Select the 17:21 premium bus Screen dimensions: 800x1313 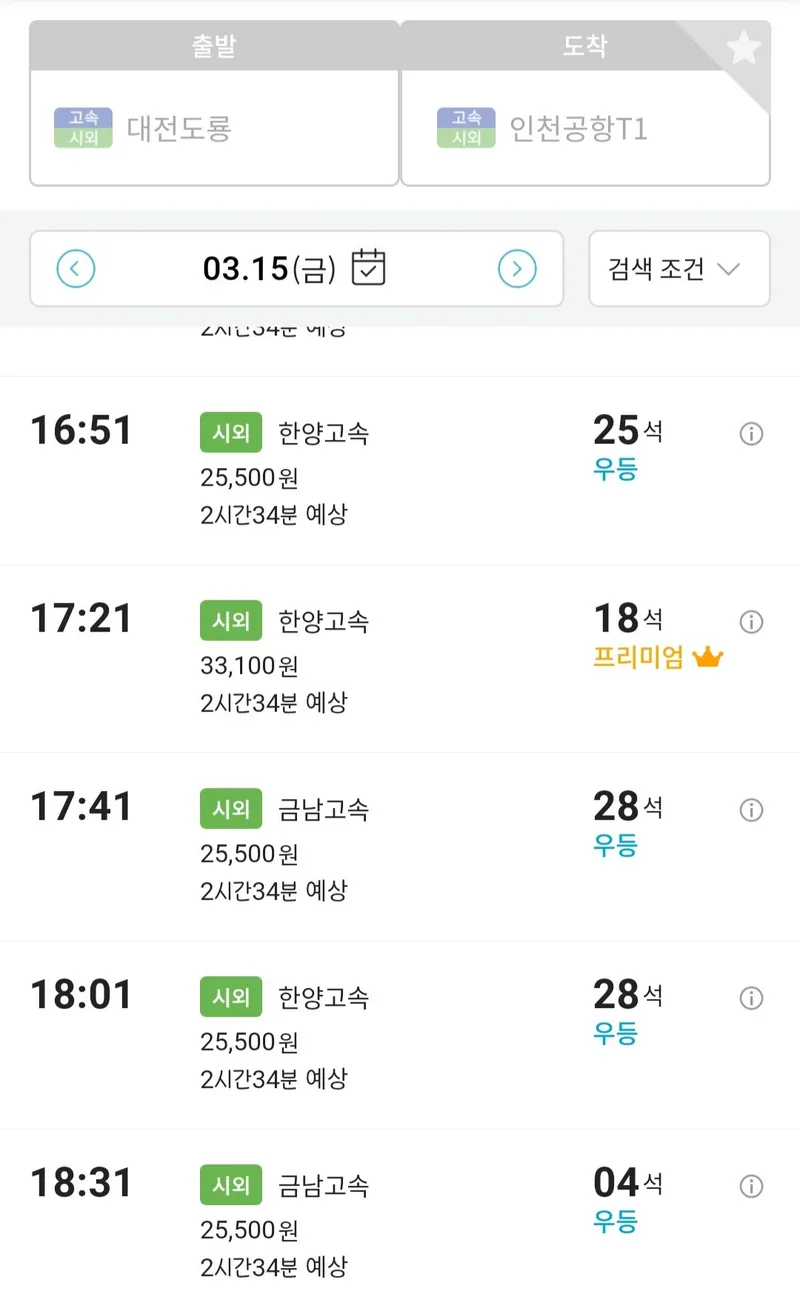[400, 659]
